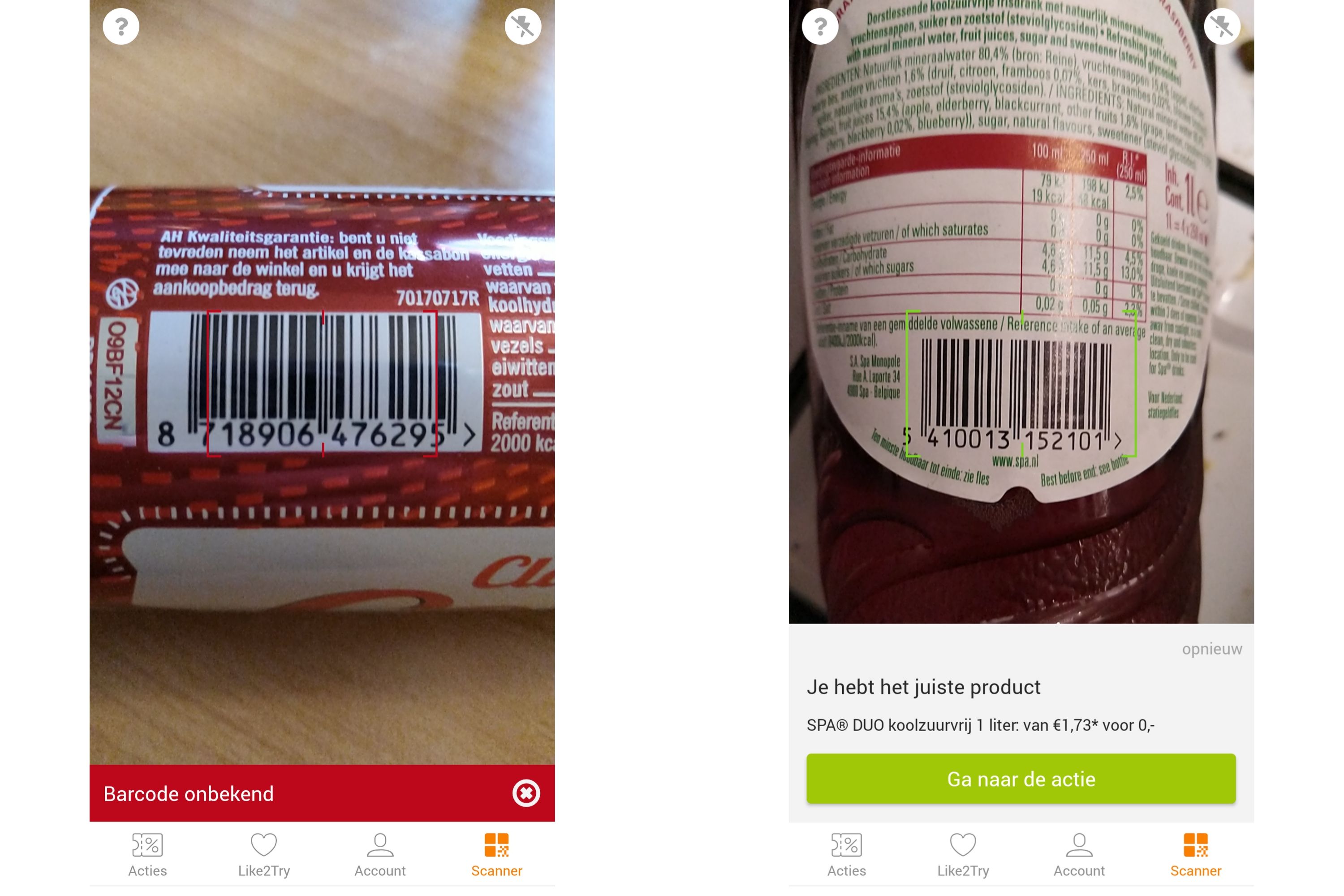The image size is (1344, 896).
Task: Select the Scanner tab under 'Ga naar de actie'
Action: [1195, 855]
